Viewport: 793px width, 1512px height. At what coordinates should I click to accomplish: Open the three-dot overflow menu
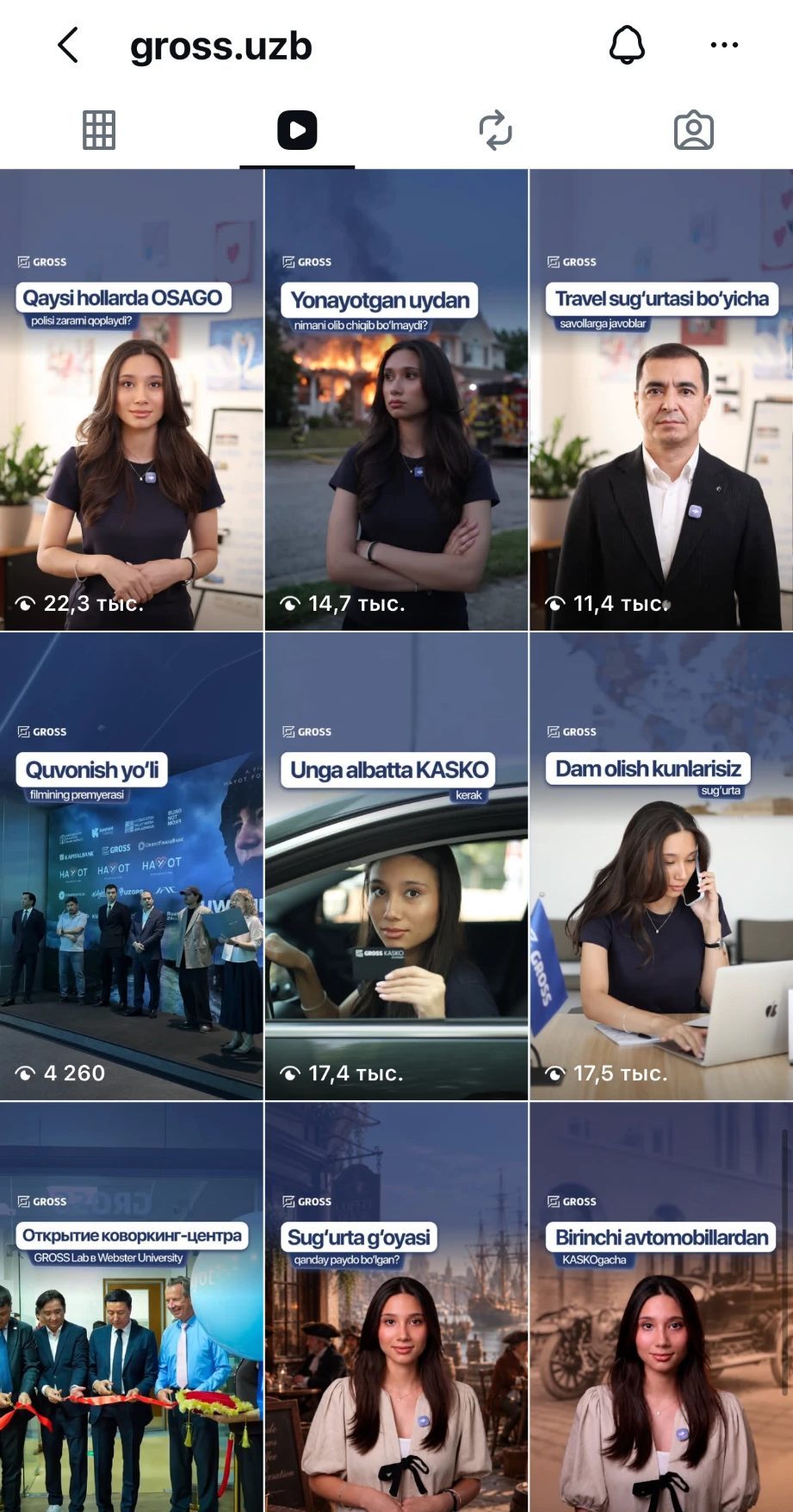[x=724, y=45]
